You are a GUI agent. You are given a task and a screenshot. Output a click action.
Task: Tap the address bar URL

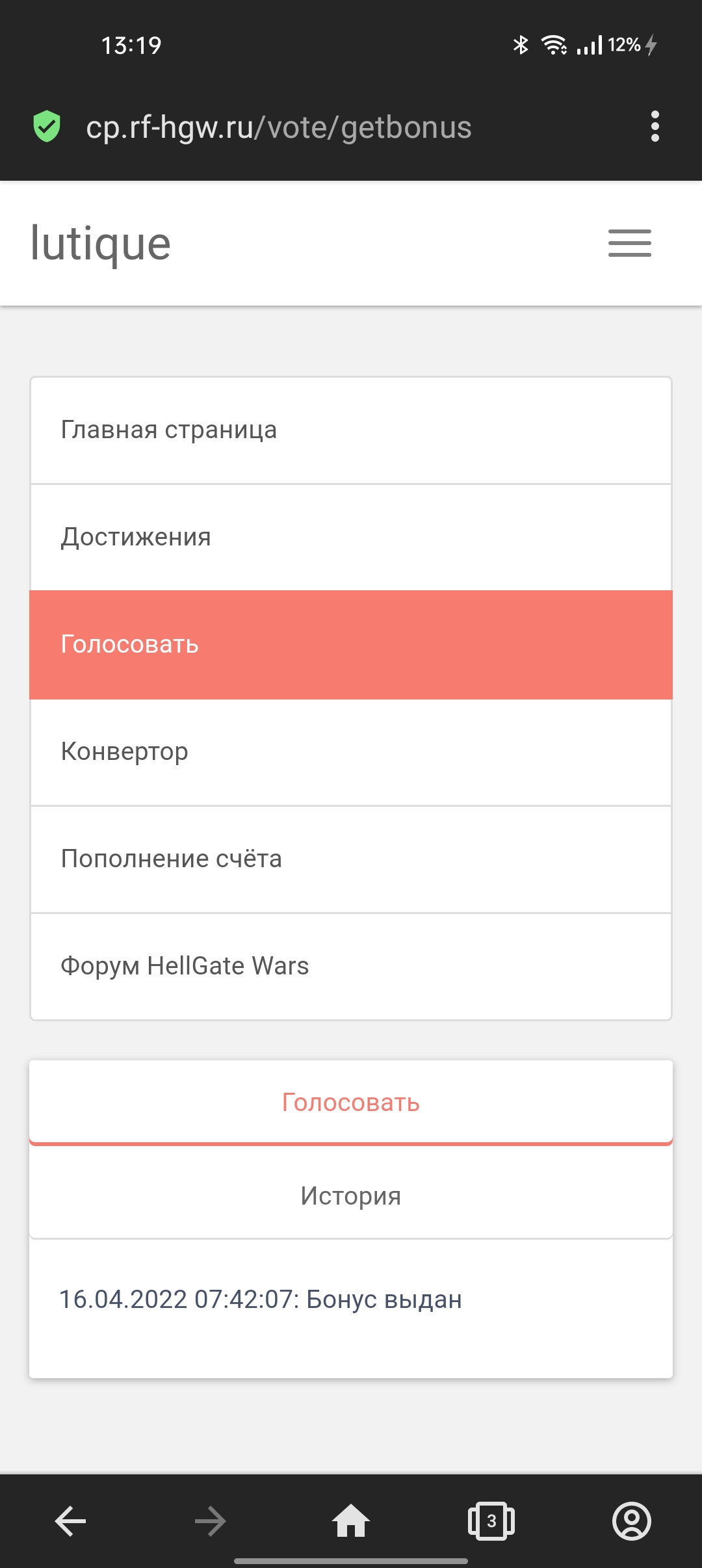tap(279, 127)
